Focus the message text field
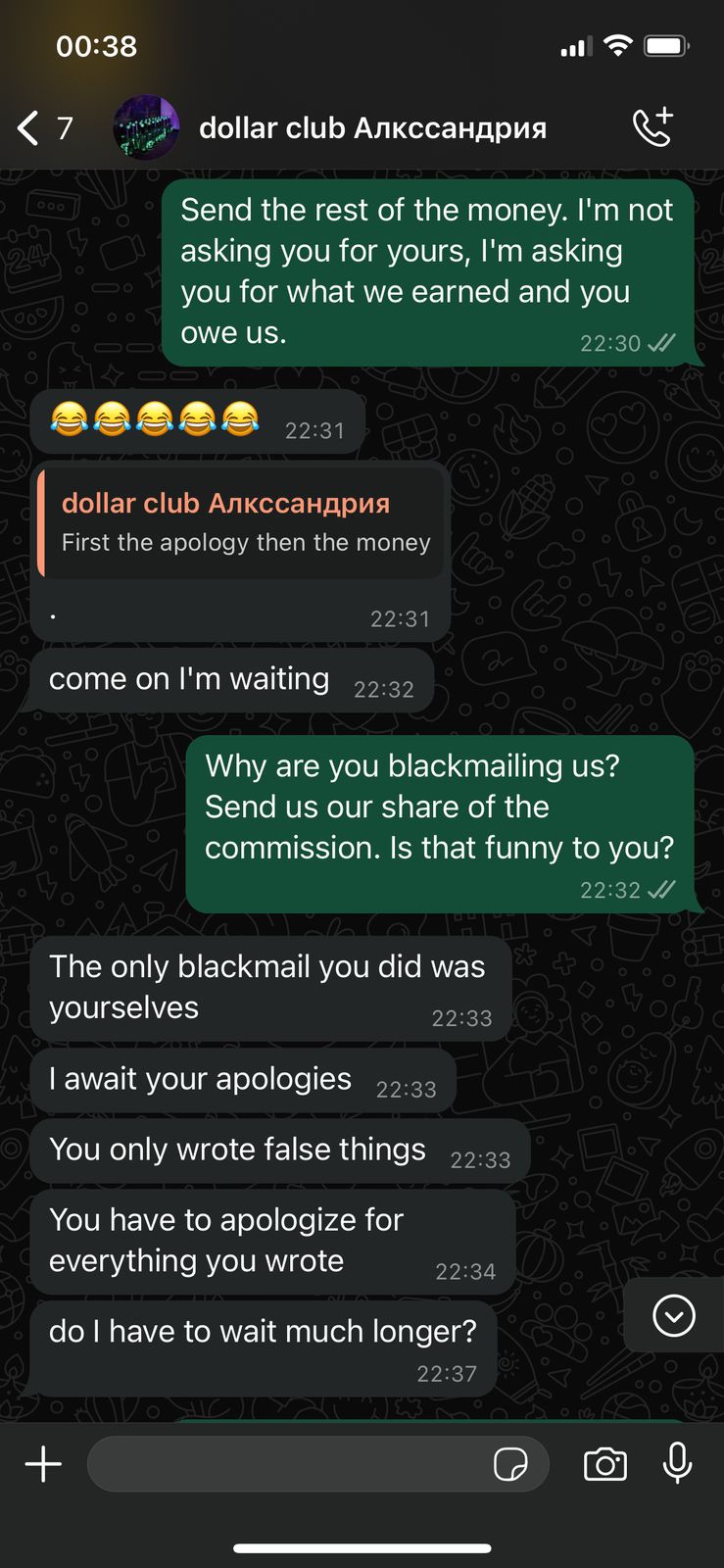Viewport: 724px width, 1568px height. tap(284, 1464)
